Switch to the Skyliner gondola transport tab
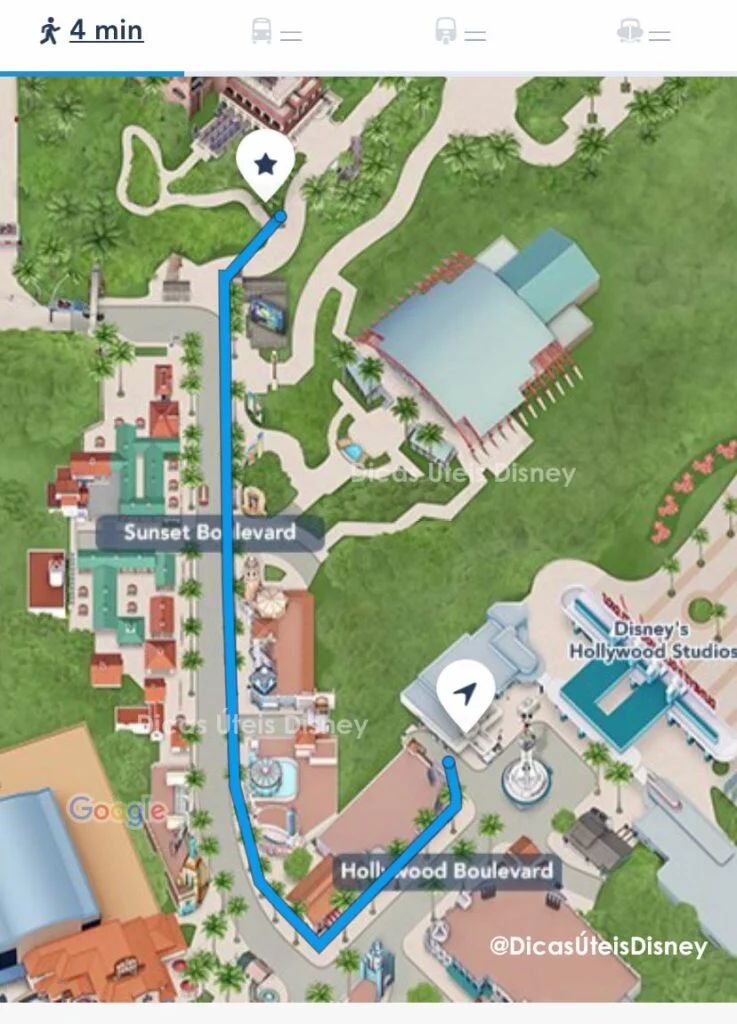This screenshot has height=1024, width=737. click(x=644, y=33)
